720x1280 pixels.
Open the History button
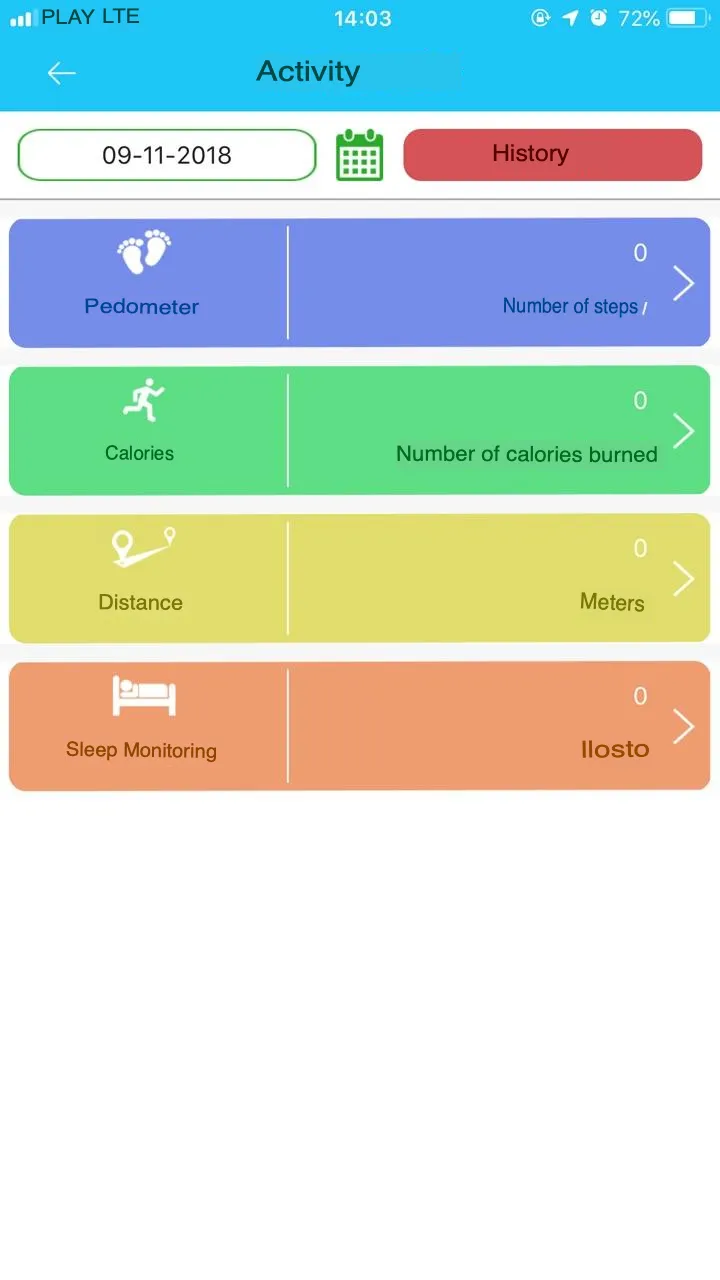pos(553,155)
